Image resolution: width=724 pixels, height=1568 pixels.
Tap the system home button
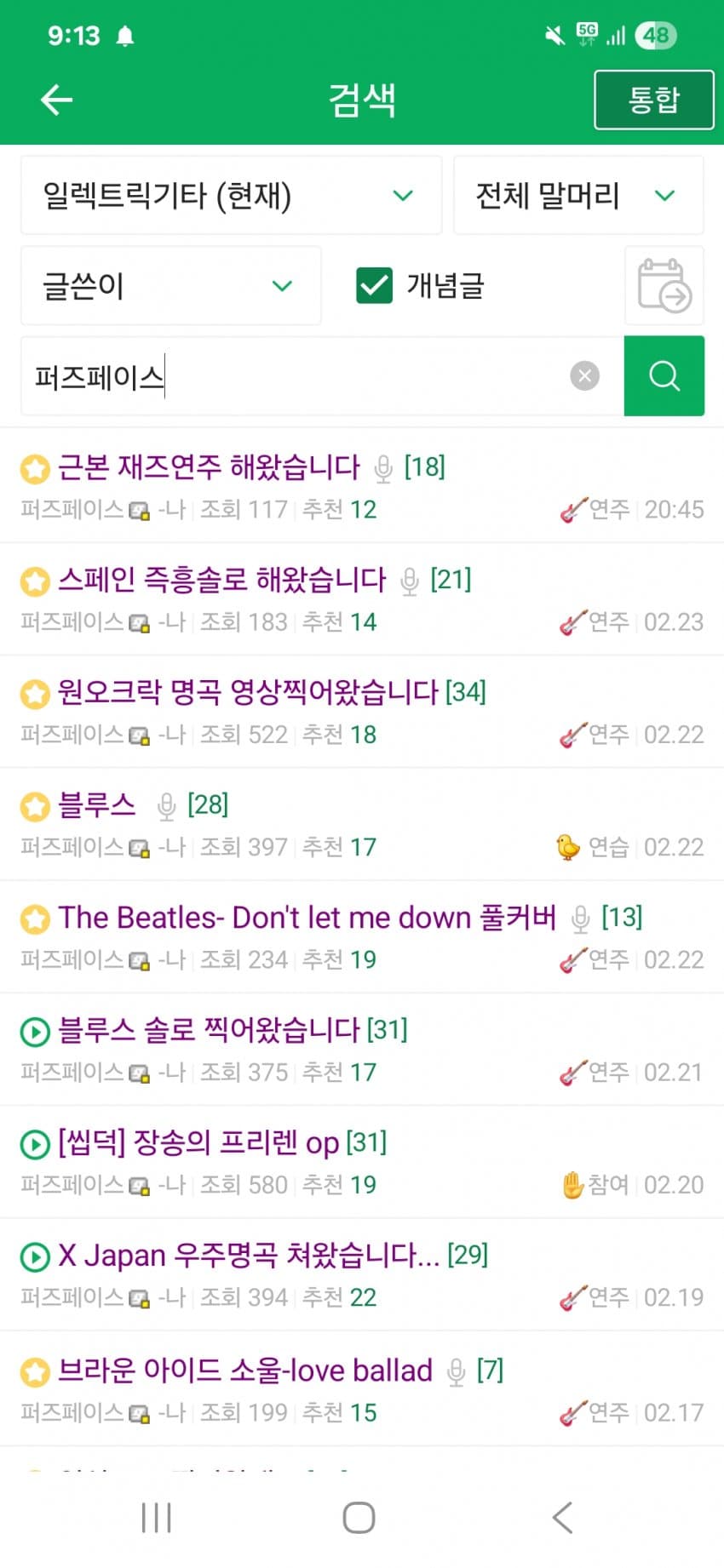tap(359, 1517)
